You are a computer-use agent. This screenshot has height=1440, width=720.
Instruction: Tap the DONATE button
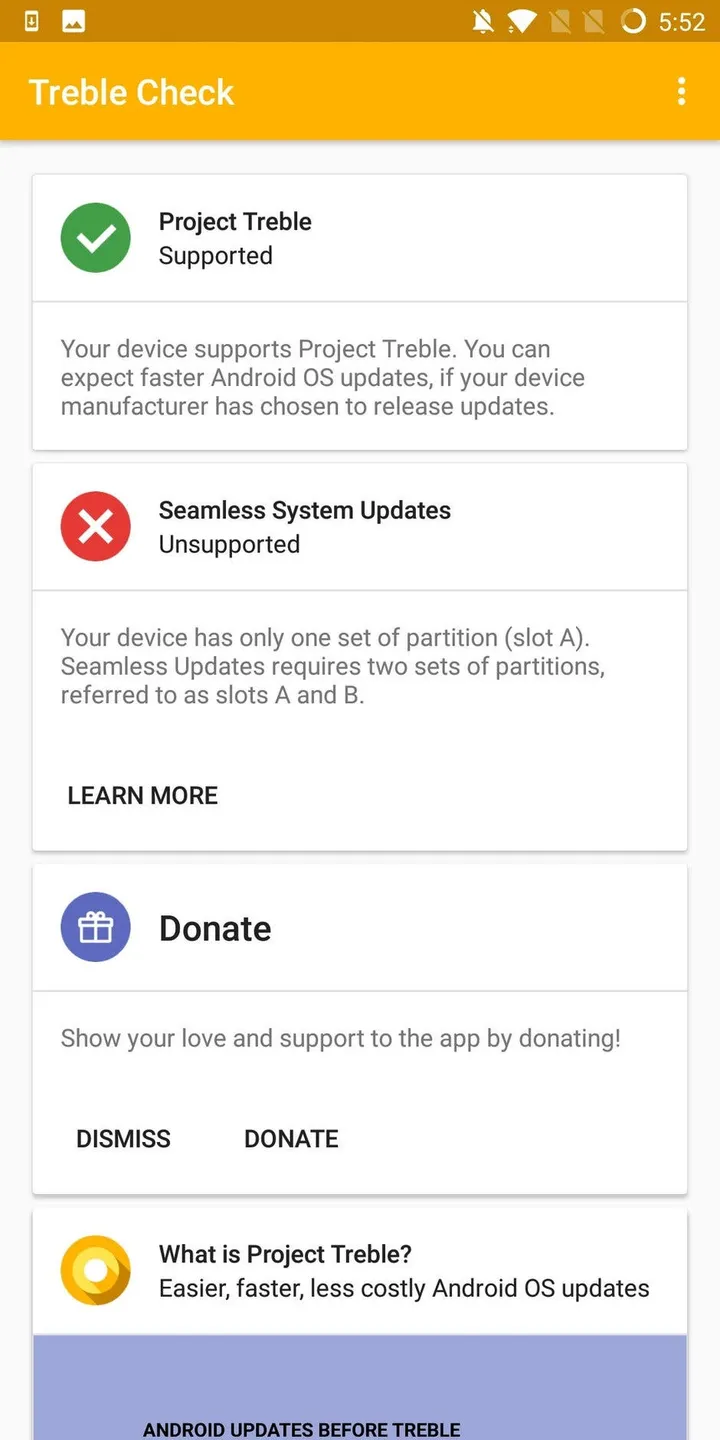(x=291, y=1139)
